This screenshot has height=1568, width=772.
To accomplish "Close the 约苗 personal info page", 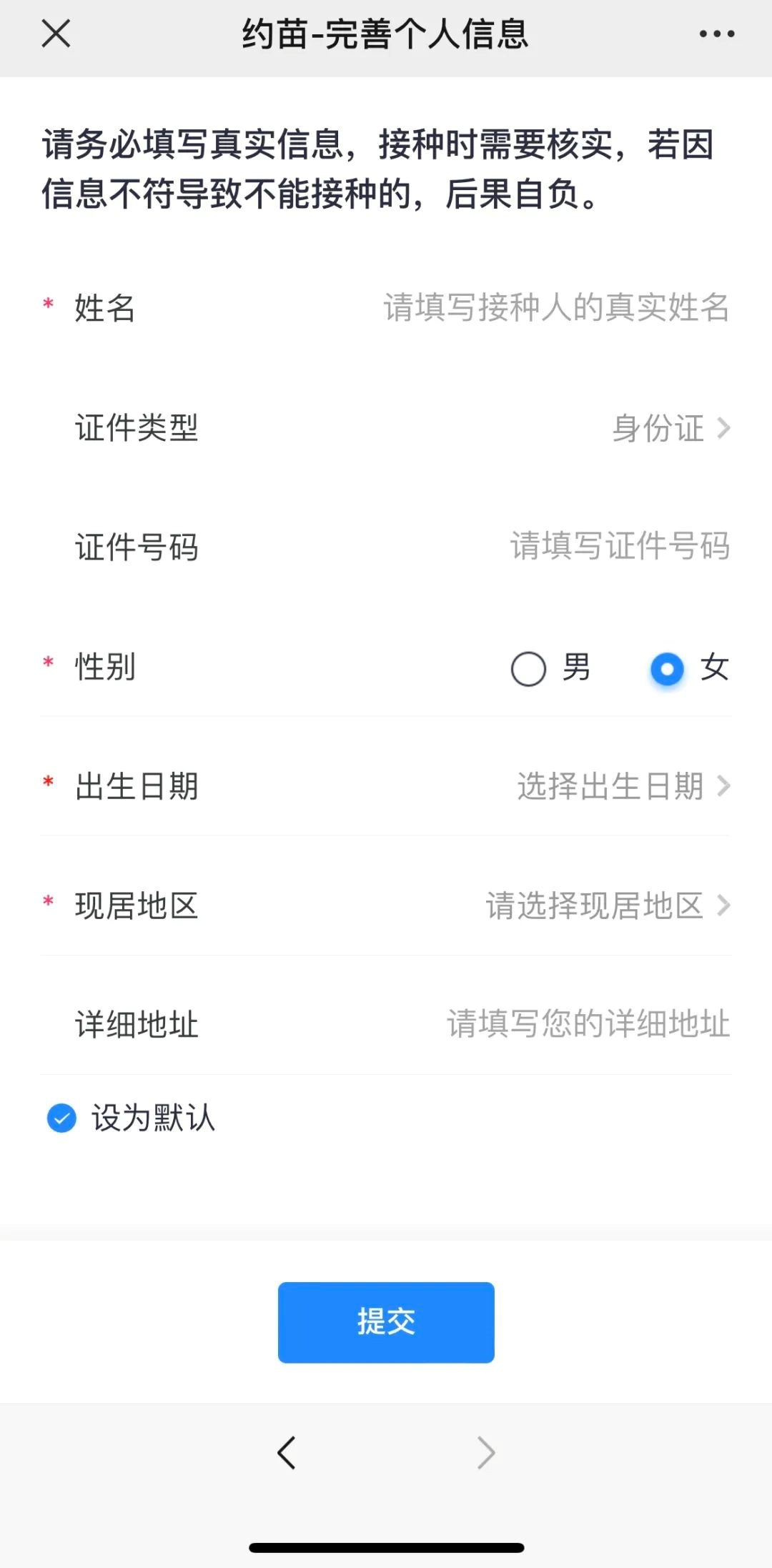I will coord(56,34).
